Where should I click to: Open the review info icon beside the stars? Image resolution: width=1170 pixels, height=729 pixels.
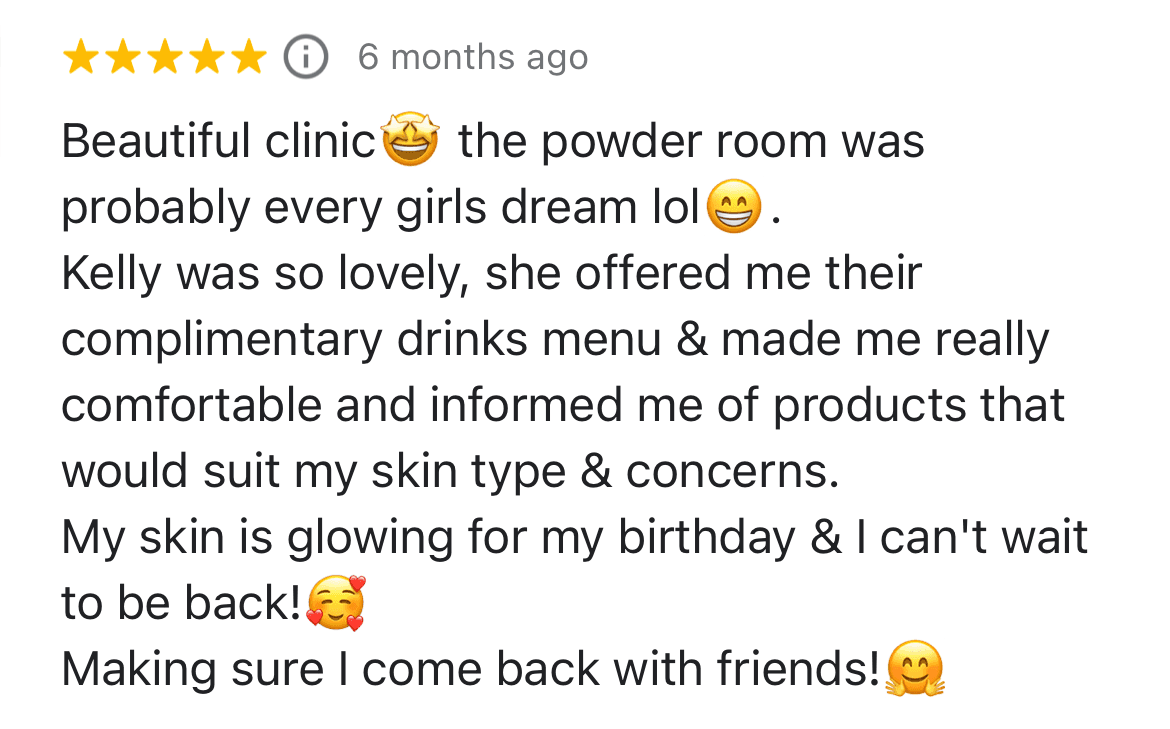coord(306,57)
